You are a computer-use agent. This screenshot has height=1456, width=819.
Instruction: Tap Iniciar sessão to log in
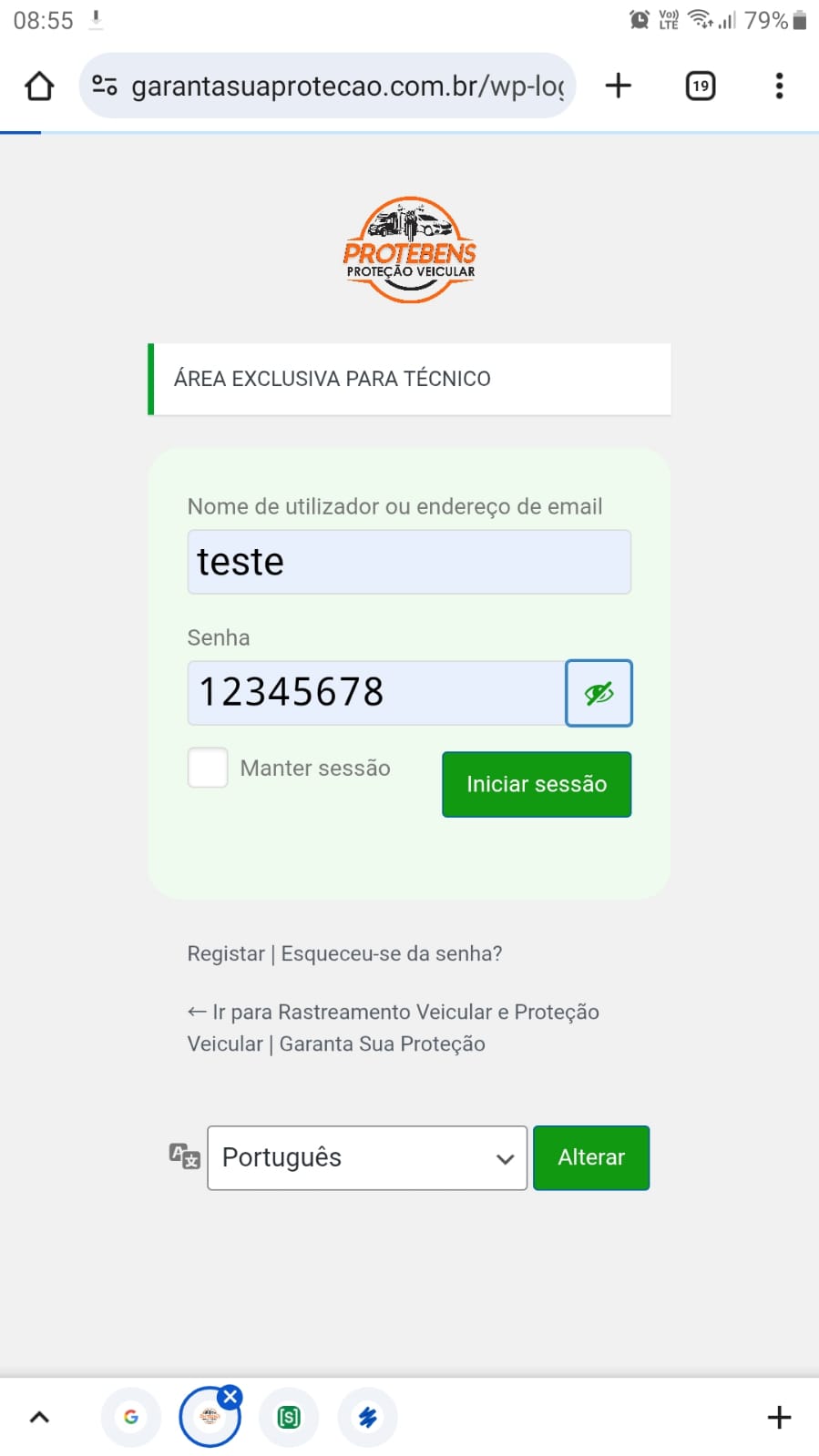tap(537, 784)
